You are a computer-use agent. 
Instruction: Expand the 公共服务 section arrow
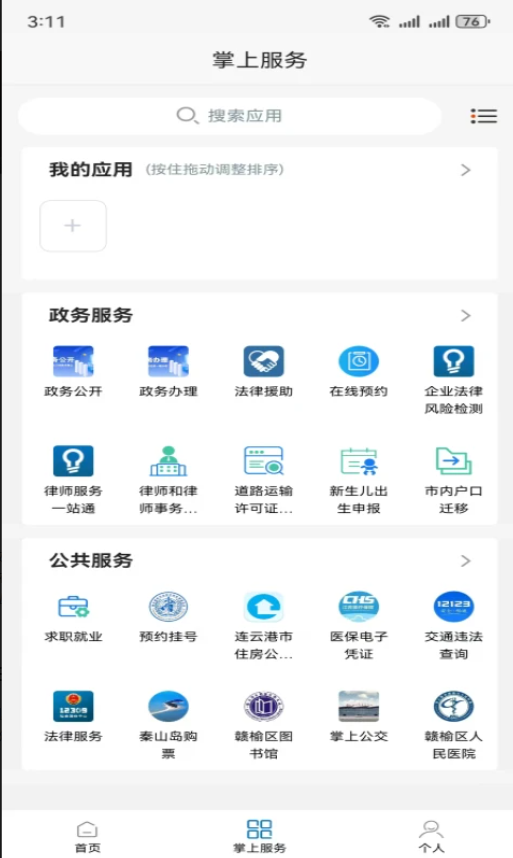465,561
